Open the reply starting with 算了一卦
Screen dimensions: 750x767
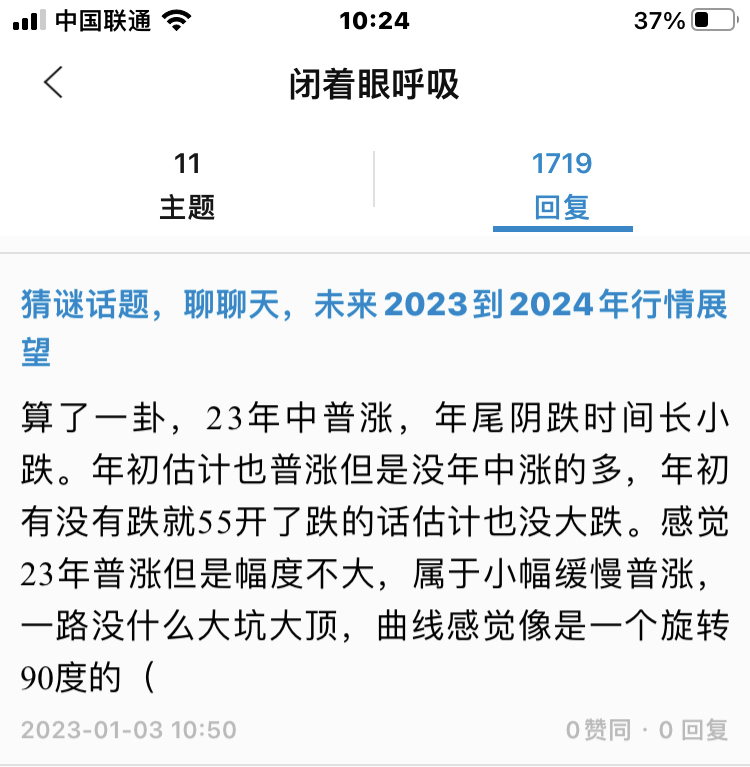coord(374,547)
